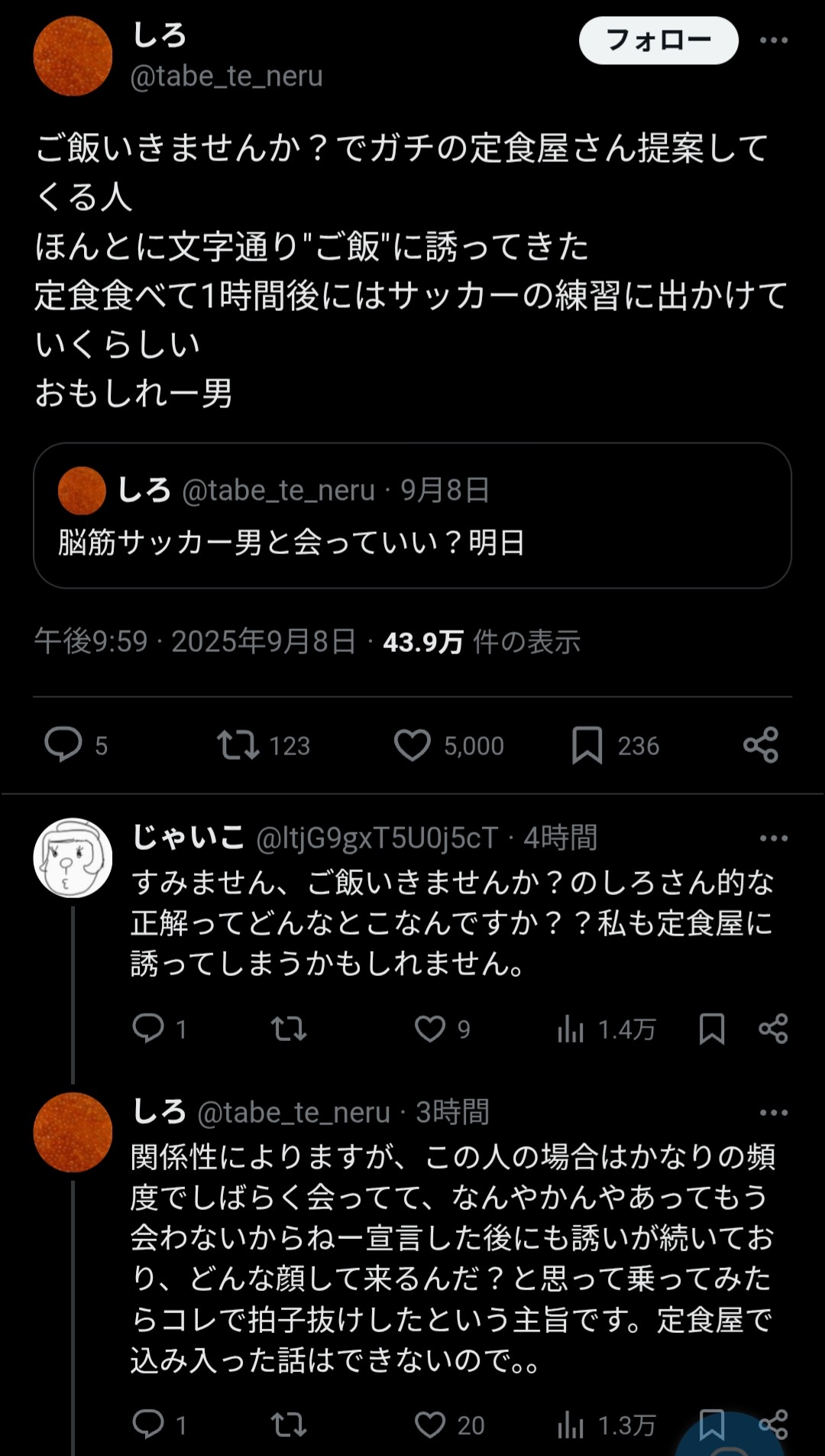
Task: Like the main post with 5,000 likes
Action: tap(449, 745)
